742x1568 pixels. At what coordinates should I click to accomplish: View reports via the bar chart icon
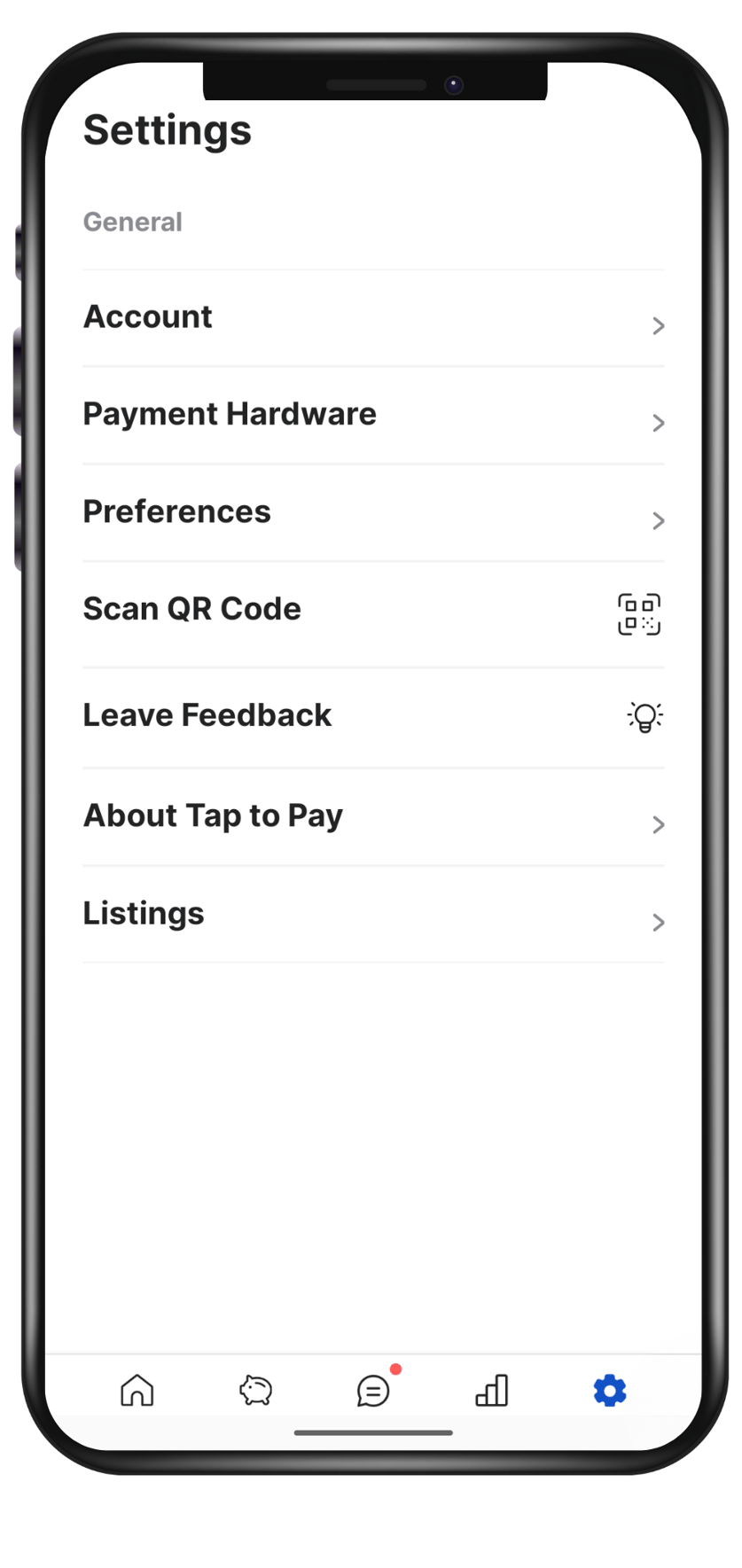491,1391
